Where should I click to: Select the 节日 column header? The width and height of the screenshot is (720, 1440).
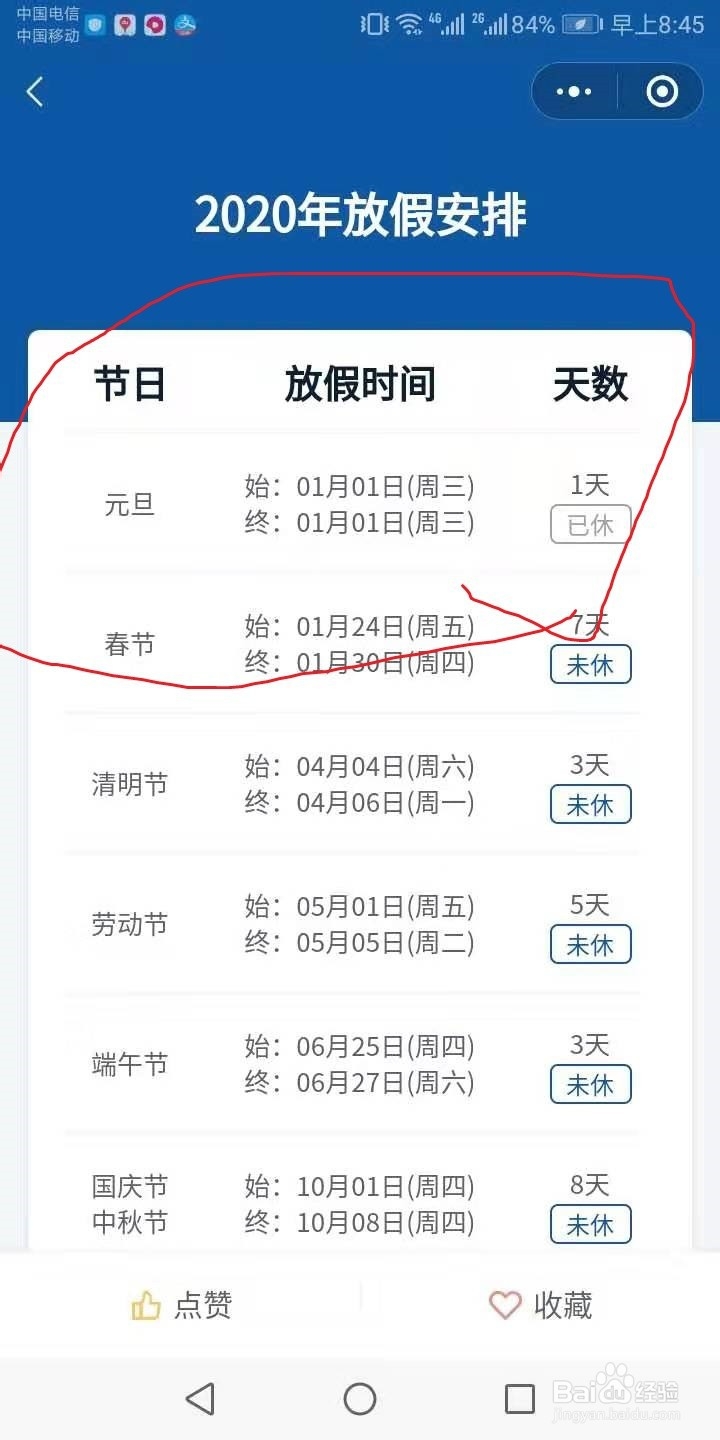[x=129, y=383]
